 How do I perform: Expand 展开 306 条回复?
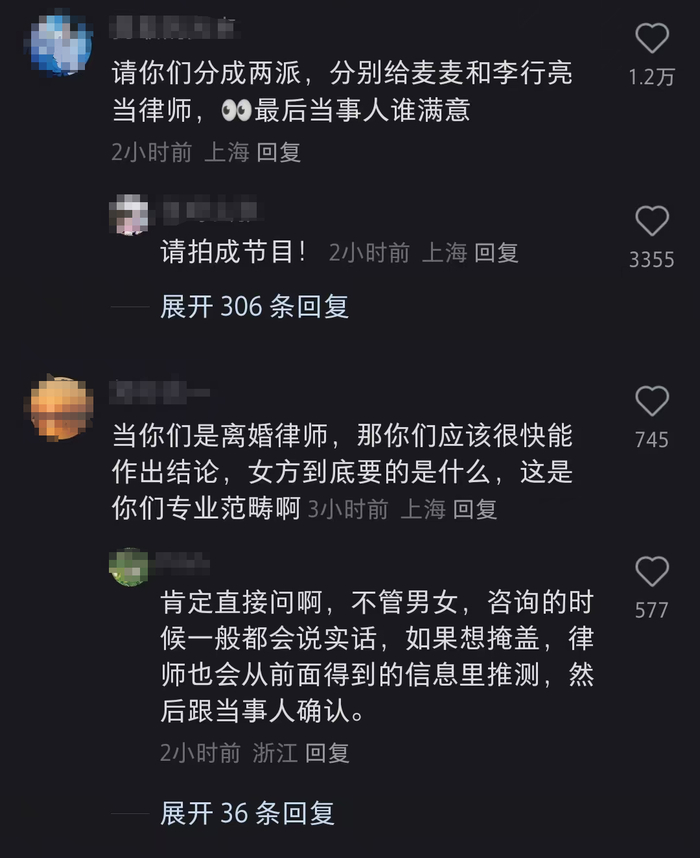pos(254,306)
